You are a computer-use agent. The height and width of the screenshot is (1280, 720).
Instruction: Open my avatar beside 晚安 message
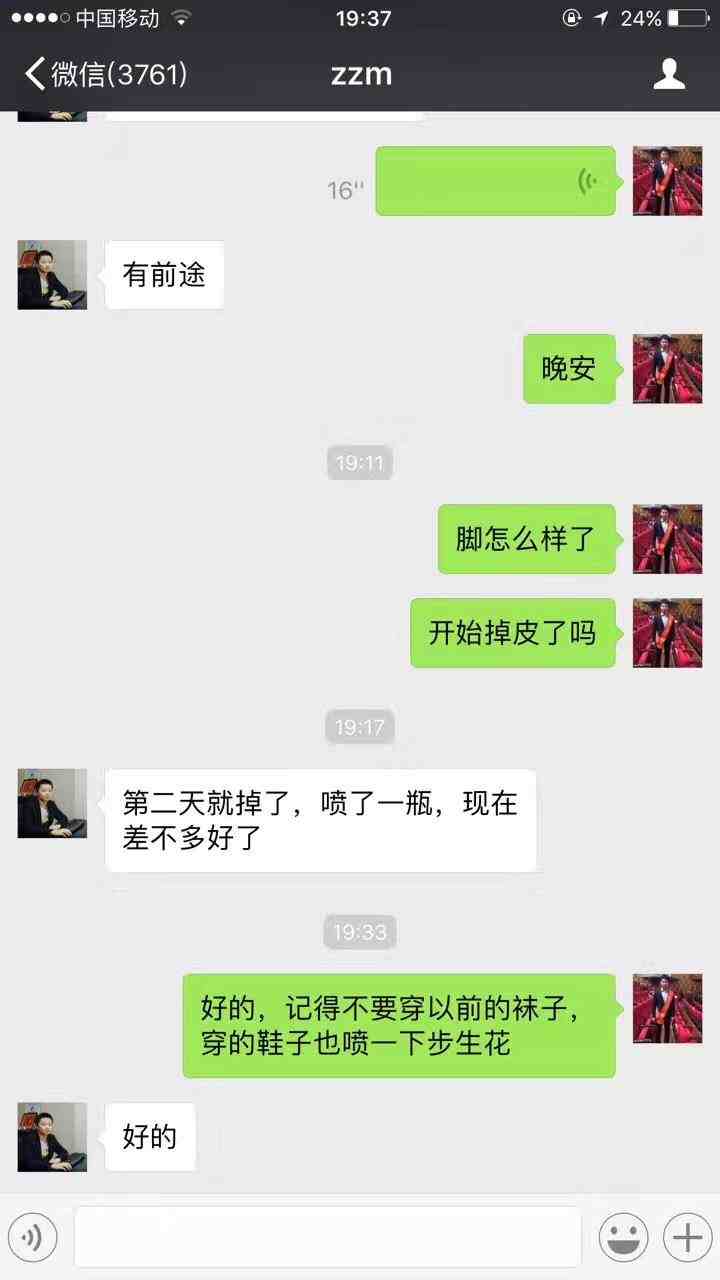[667, 369]
